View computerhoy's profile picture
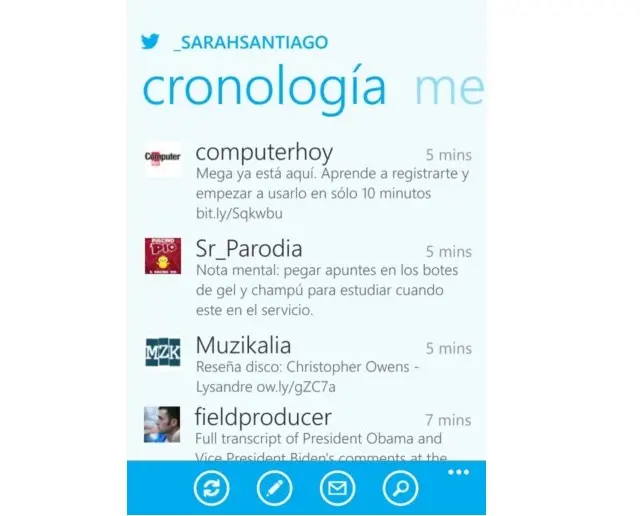Image resolution: width=640 pixels, height=516 pixels. coord(163,157)
